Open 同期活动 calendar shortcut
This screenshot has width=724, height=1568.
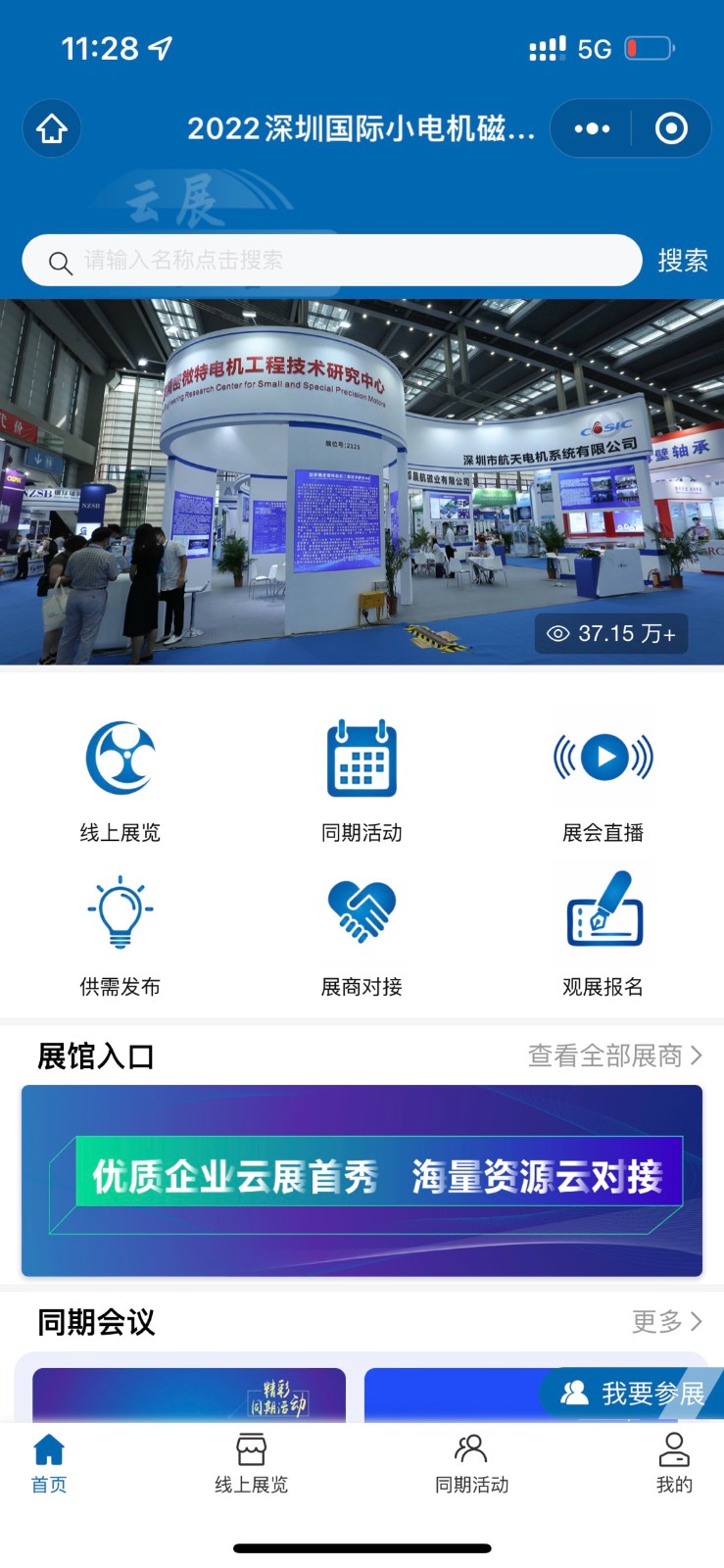[362, 779]
